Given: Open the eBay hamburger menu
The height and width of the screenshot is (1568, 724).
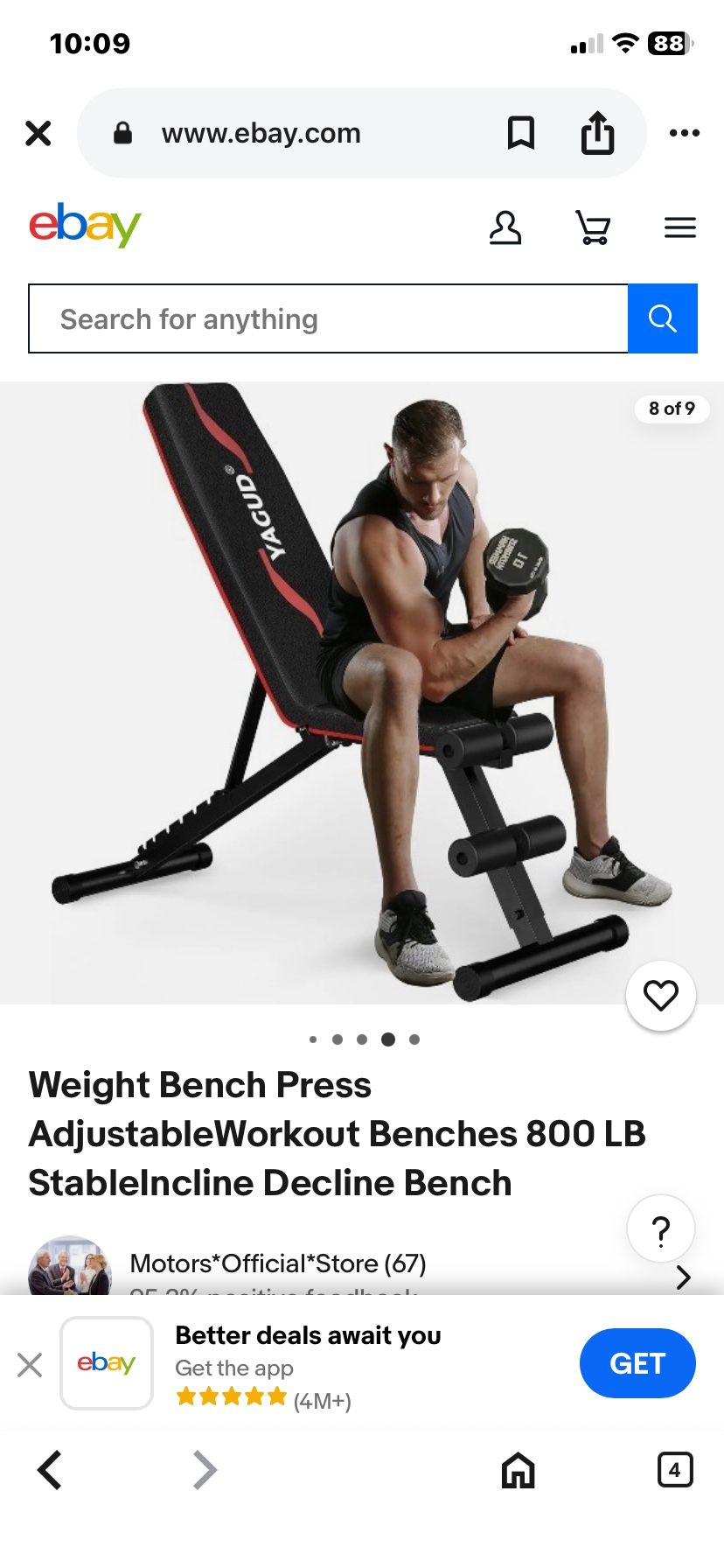Looking at the screenshot, I should coord(679,227).
